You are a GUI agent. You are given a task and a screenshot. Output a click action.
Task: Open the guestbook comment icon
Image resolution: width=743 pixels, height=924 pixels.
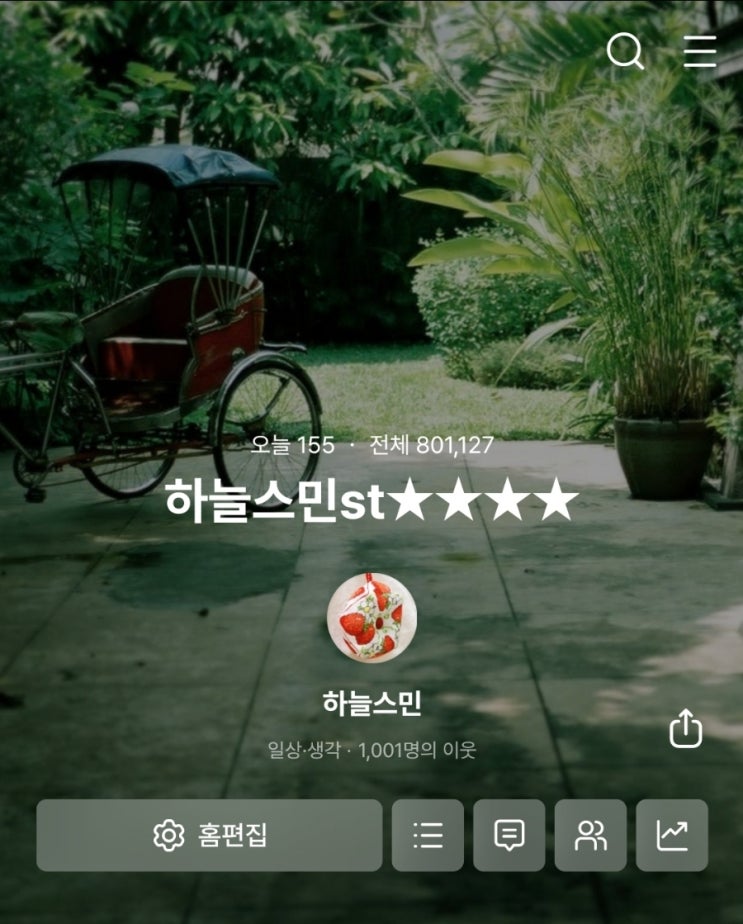click(509, 835)
